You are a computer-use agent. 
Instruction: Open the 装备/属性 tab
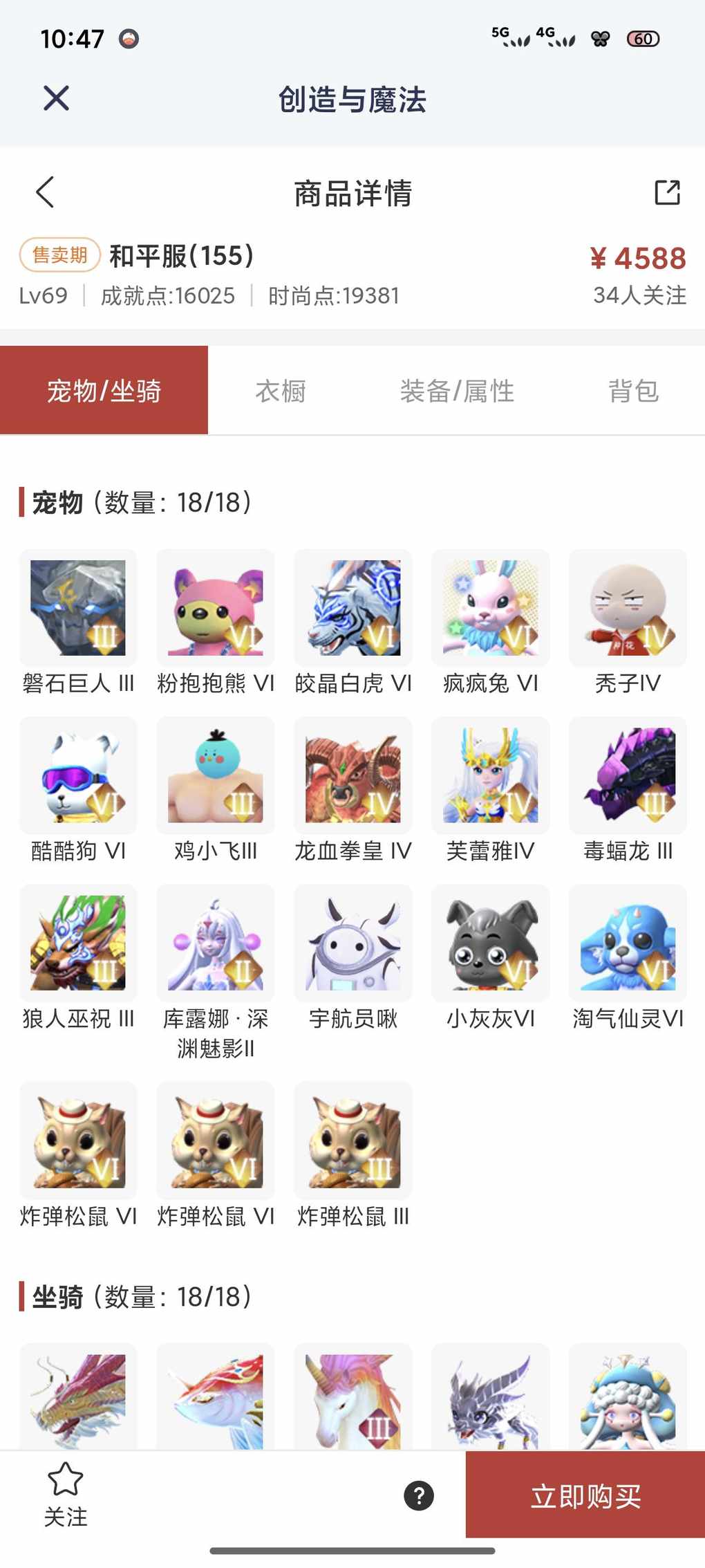[457, 391]
